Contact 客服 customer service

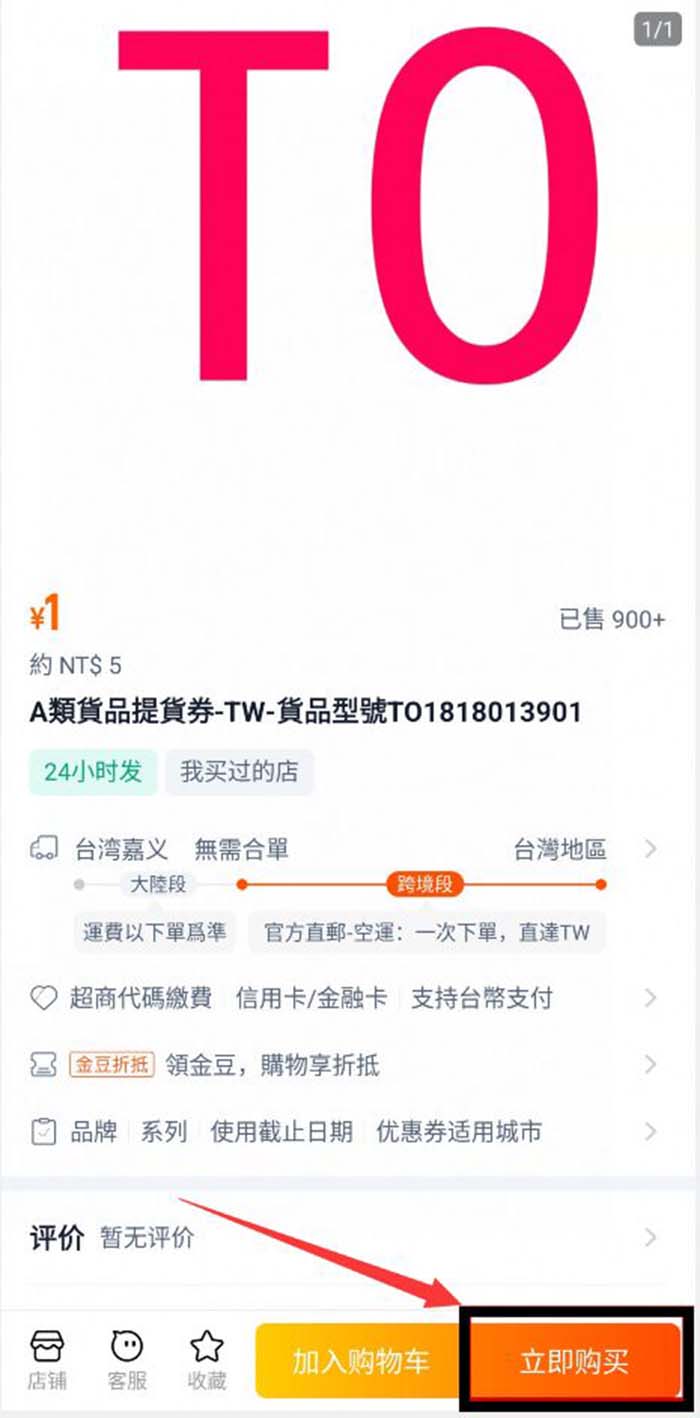127,1362
